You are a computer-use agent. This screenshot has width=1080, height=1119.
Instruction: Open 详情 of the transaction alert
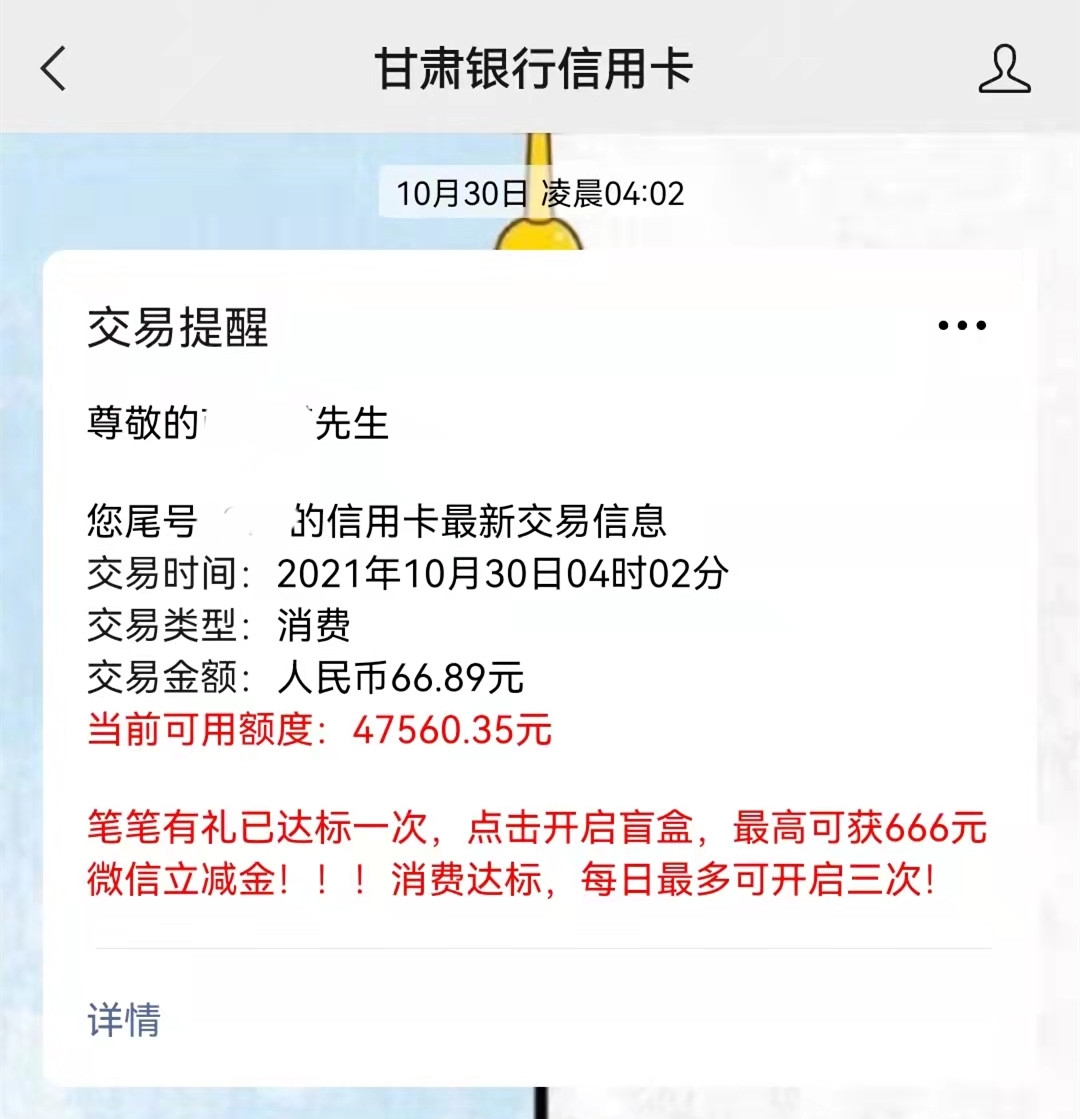124,1019
